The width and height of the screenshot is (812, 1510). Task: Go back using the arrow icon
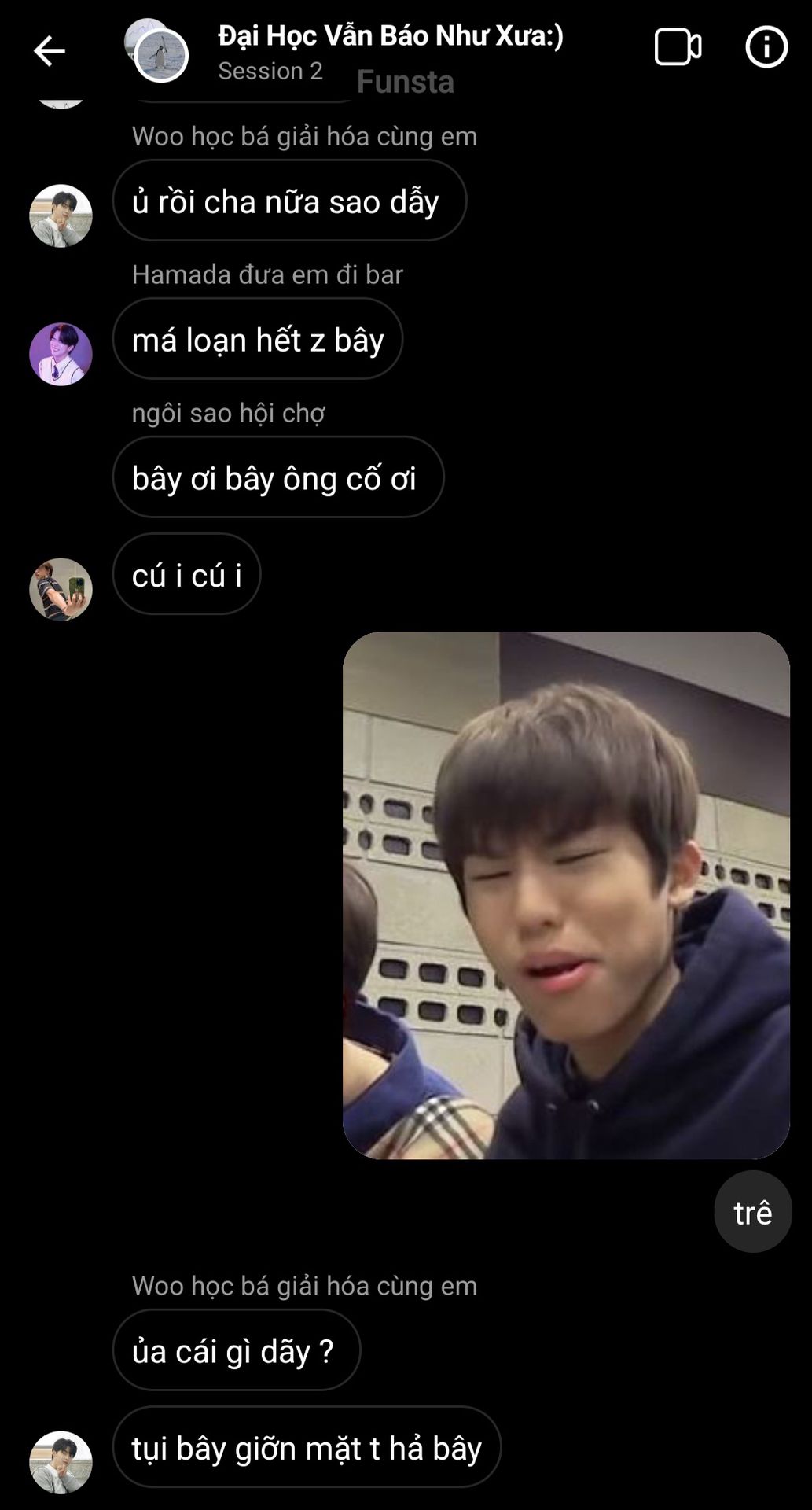coord(49,51)
